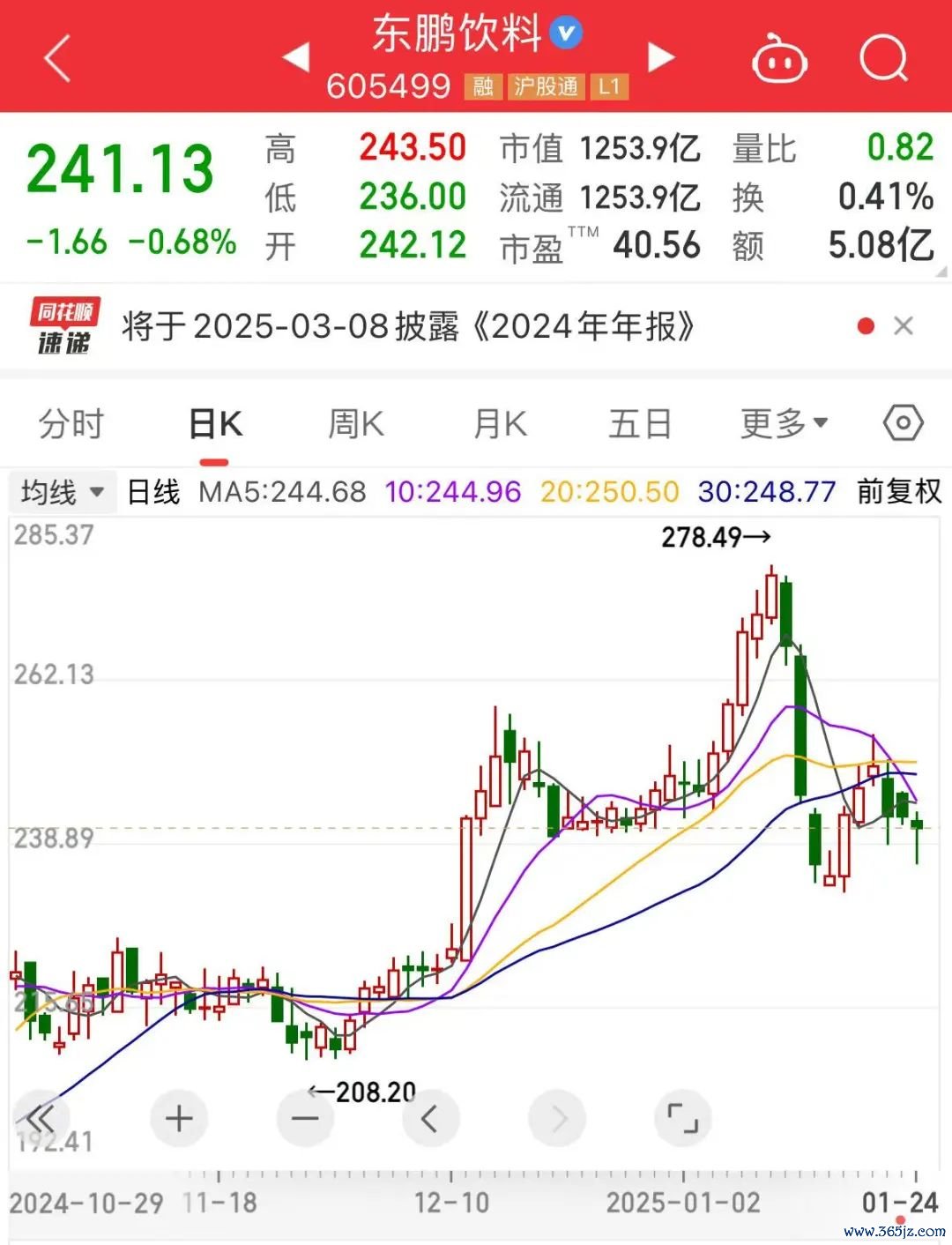This screenshot has width=952, height=1245.
Task: Expand the 均线 indicator dropdown
Action: [62, 492]
